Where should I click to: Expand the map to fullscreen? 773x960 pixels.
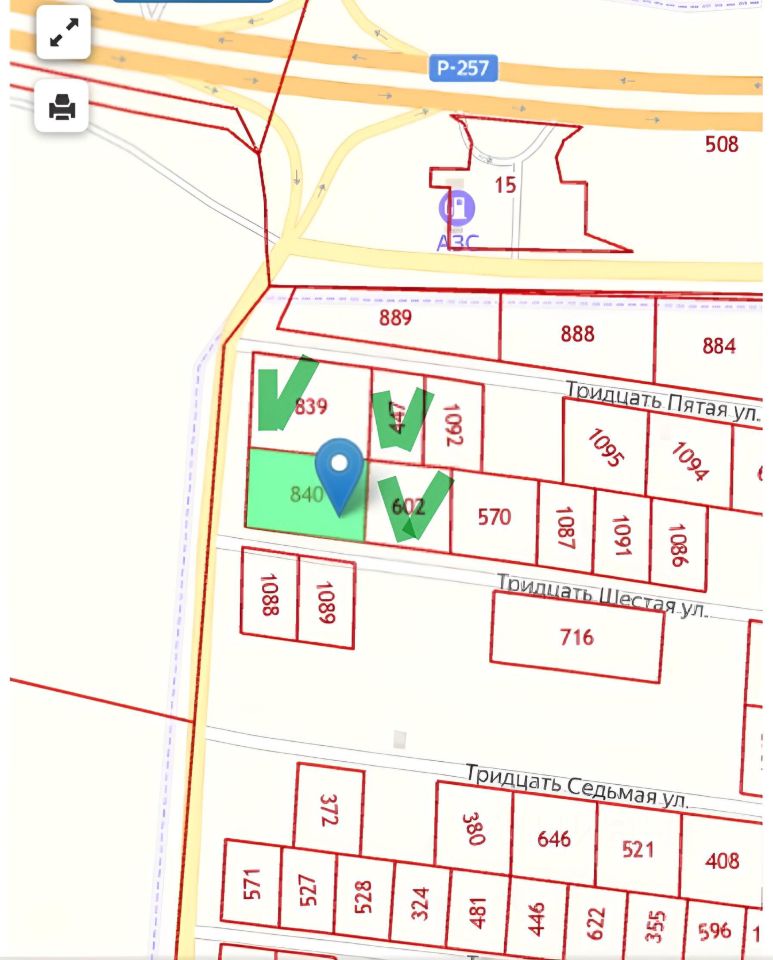63,34
